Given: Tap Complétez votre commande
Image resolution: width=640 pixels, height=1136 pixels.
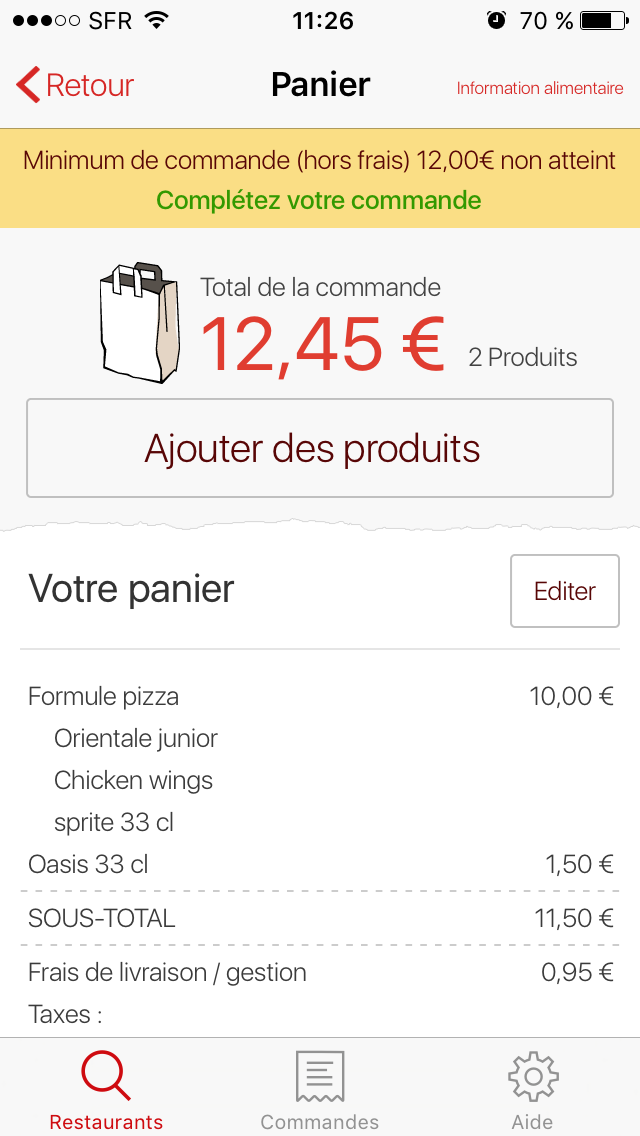Looking at the screenshot, I should (319, 199).
